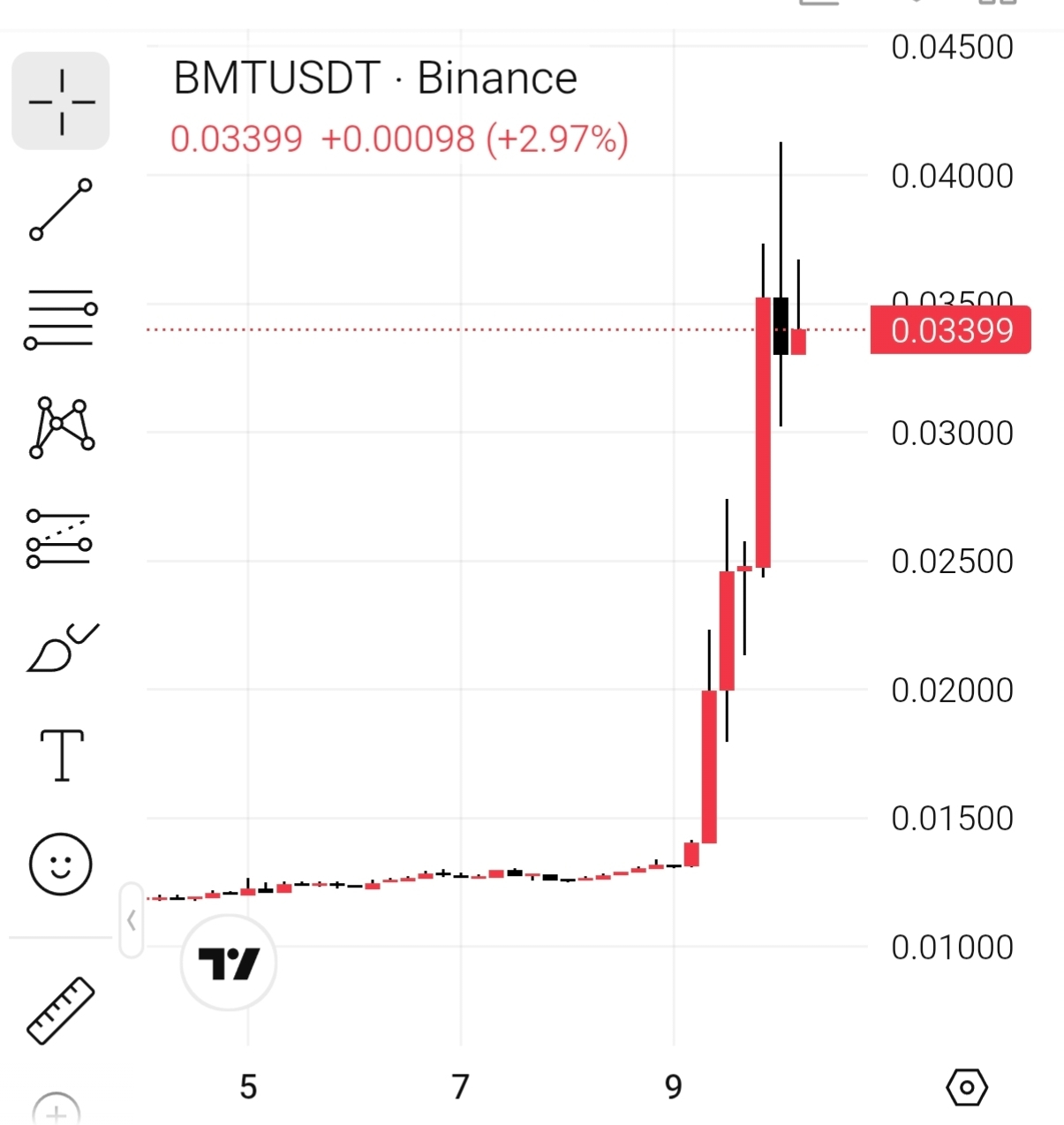1064x1125 pixels.
Task: Select the XABCD pattern tool
Action: pos(61,428)
